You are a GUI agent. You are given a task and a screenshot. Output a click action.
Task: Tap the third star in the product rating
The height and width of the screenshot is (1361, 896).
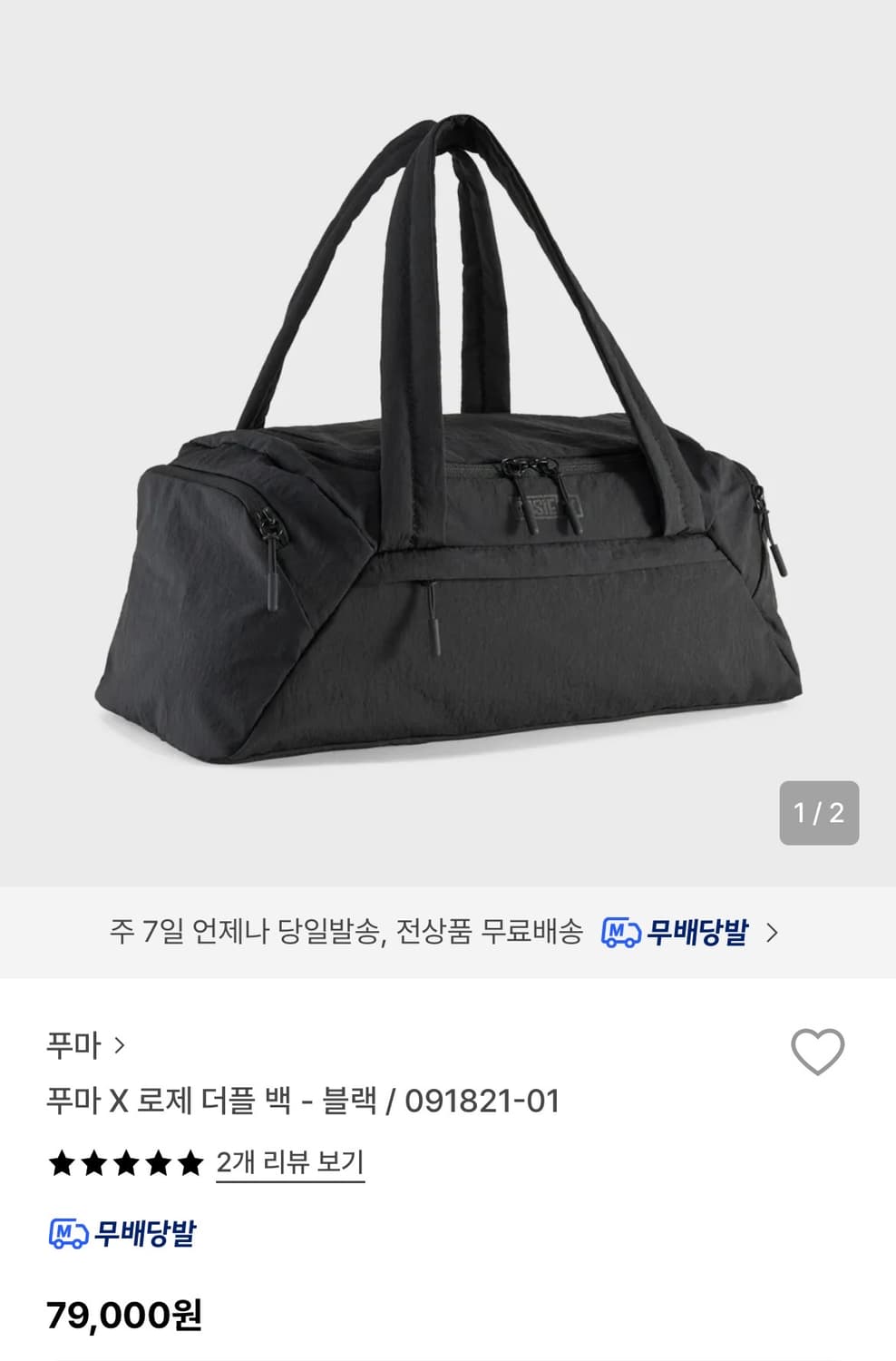pyautogui.click(x=124, y=1160)
